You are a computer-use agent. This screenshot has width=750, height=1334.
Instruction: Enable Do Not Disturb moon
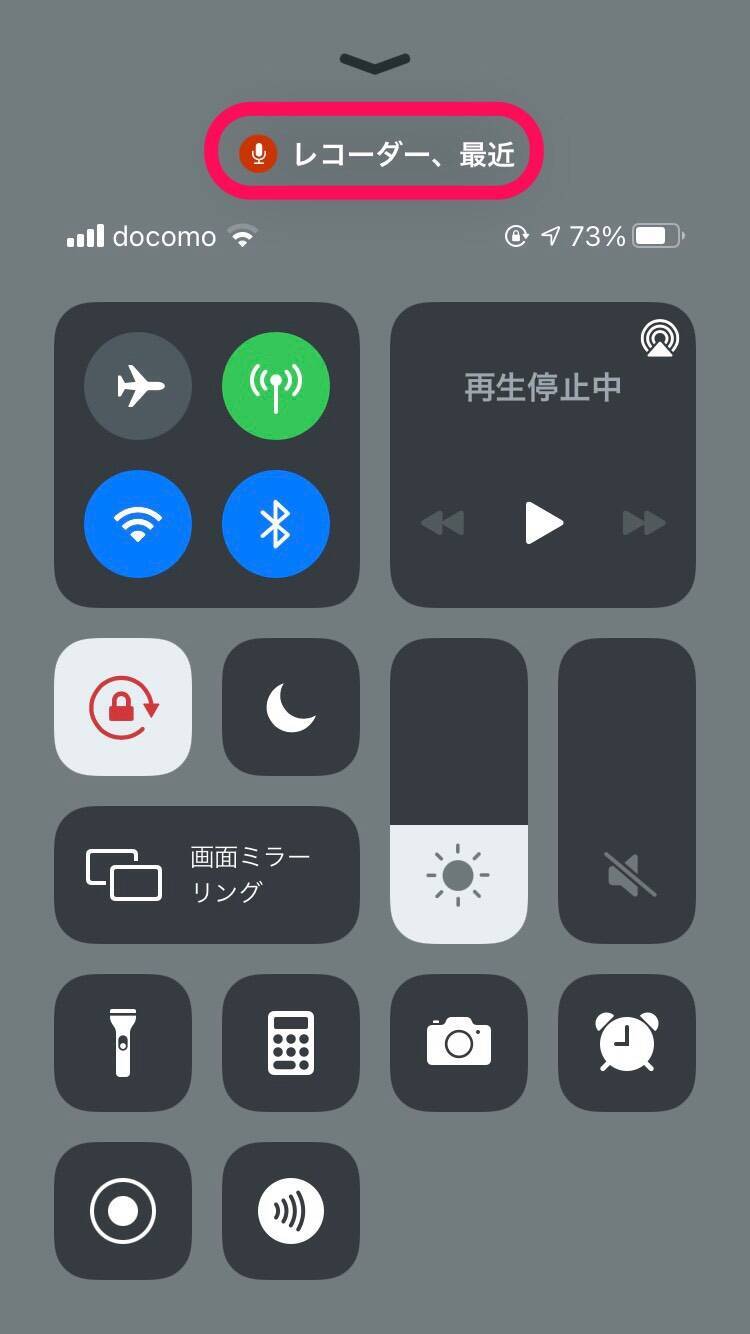point(290,707)
